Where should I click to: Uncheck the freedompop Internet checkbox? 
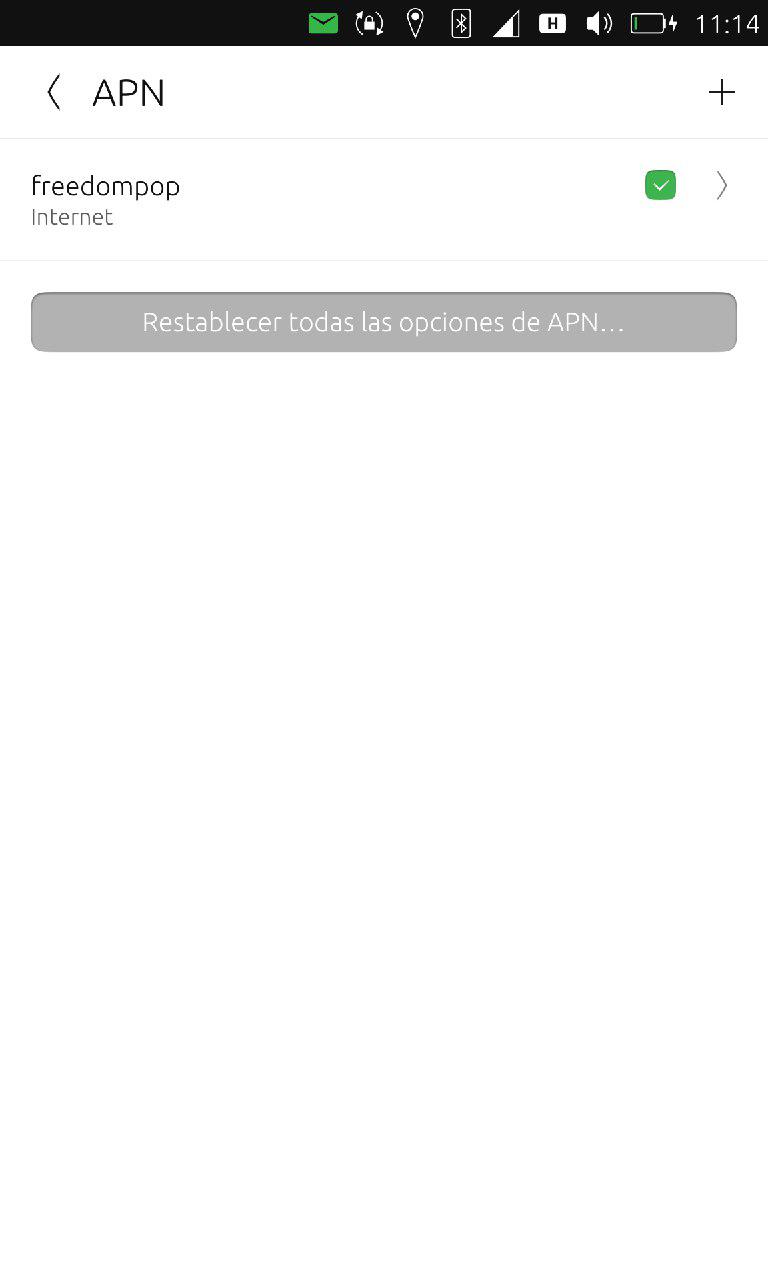660,185
